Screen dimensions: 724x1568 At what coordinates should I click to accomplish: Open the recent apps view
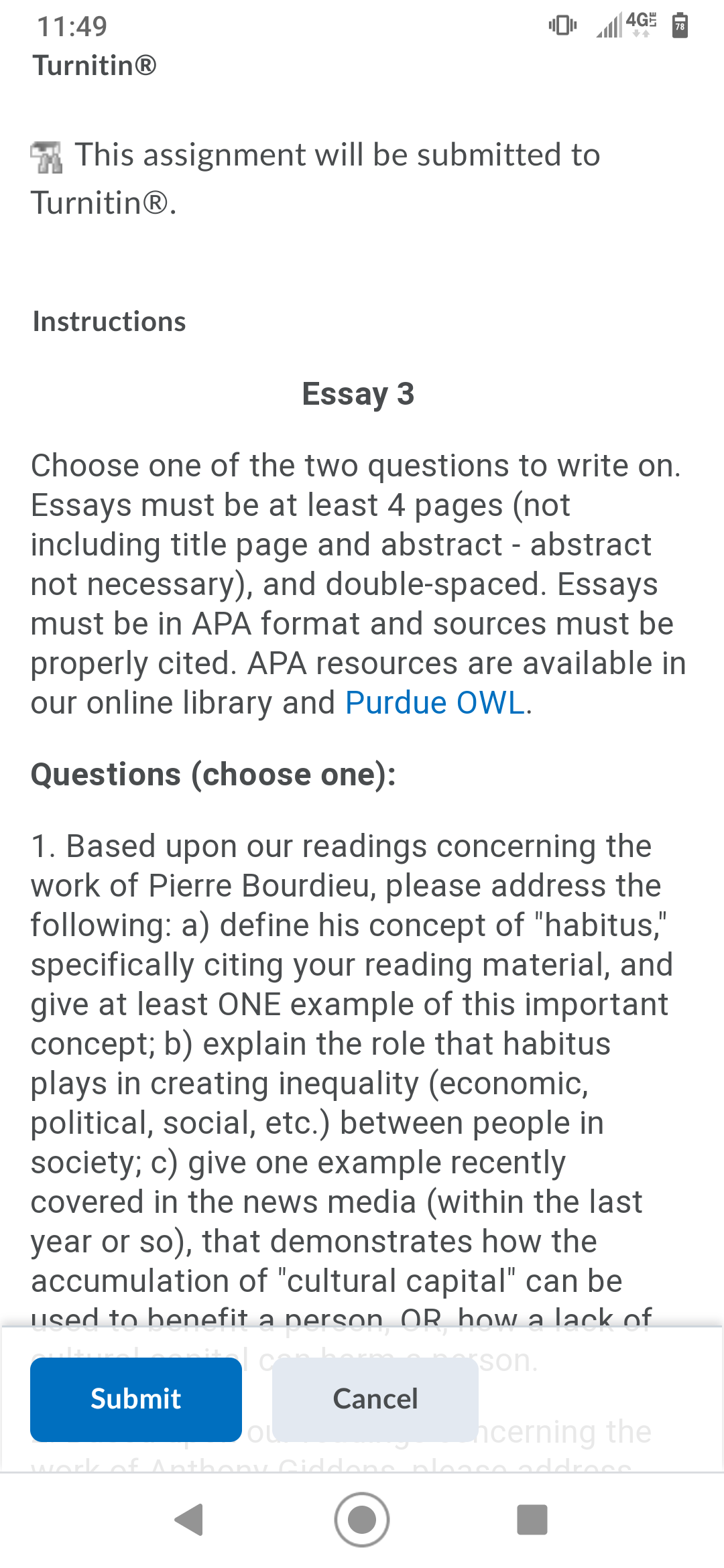click(532, 1519)
